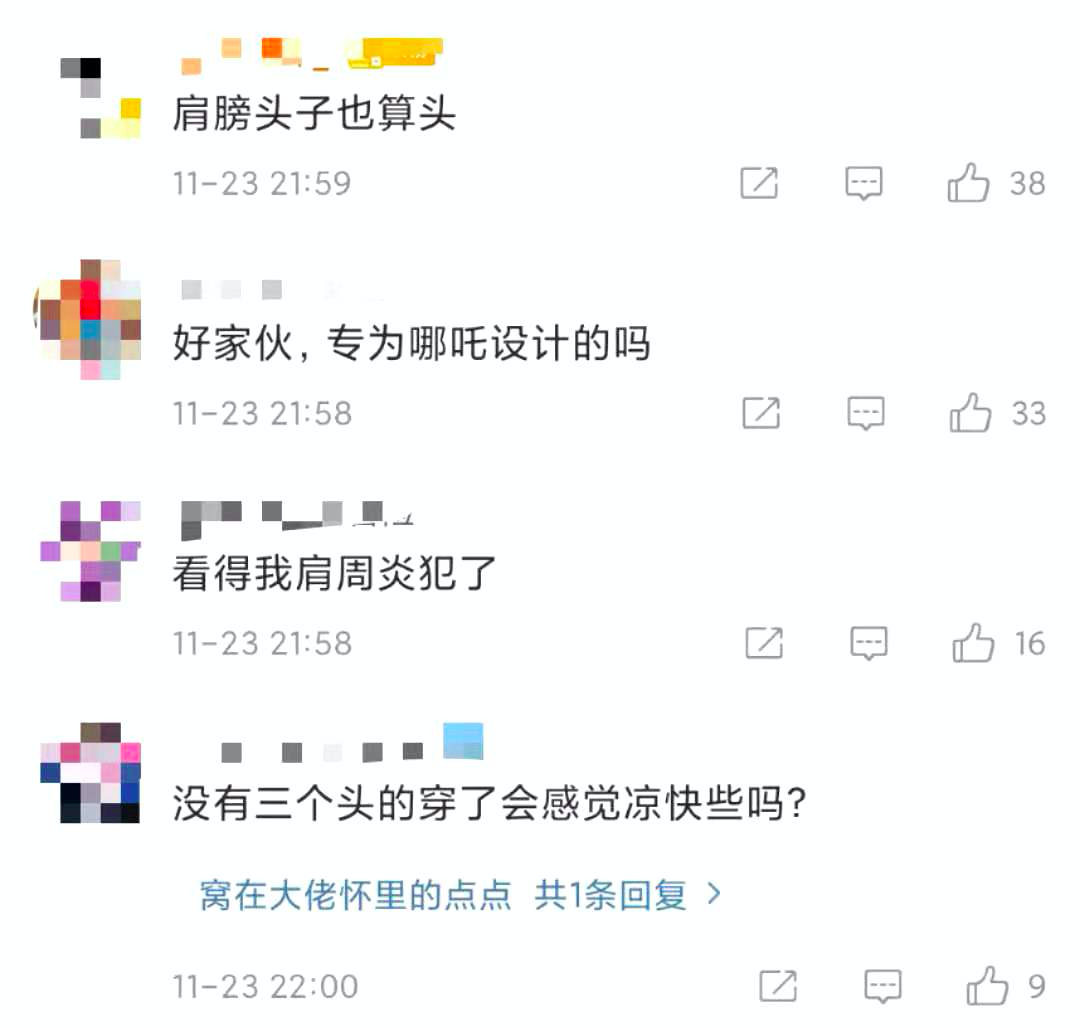Share the comment 看得我肩周炎犯了
1080x1028 pixels.
(x=764, y=643)
